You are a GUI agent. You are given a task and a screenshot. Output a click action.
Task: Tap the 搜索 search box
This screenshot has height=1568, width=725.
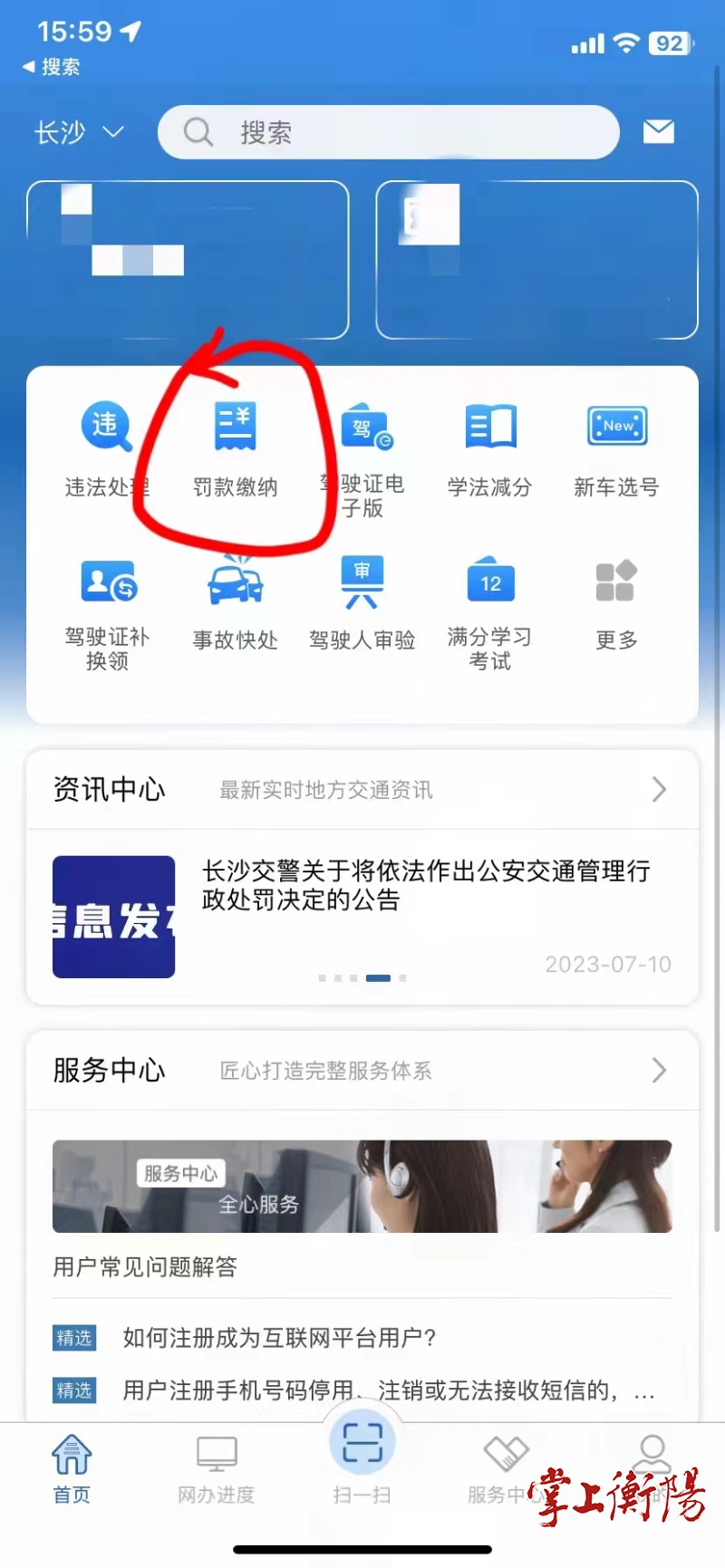(388, 132)
